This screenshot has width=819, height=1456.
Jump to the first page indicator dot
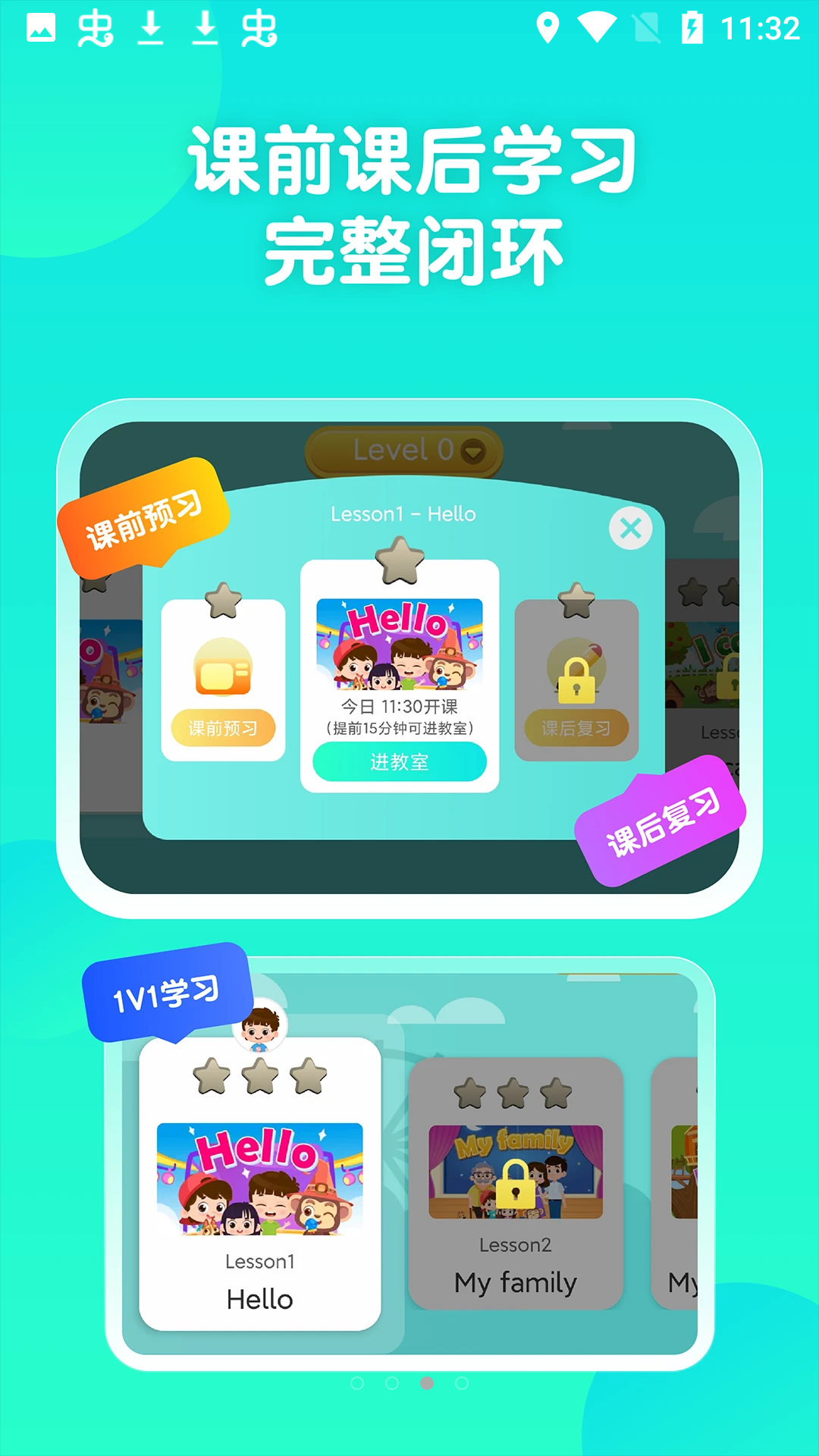[357, 1383]
